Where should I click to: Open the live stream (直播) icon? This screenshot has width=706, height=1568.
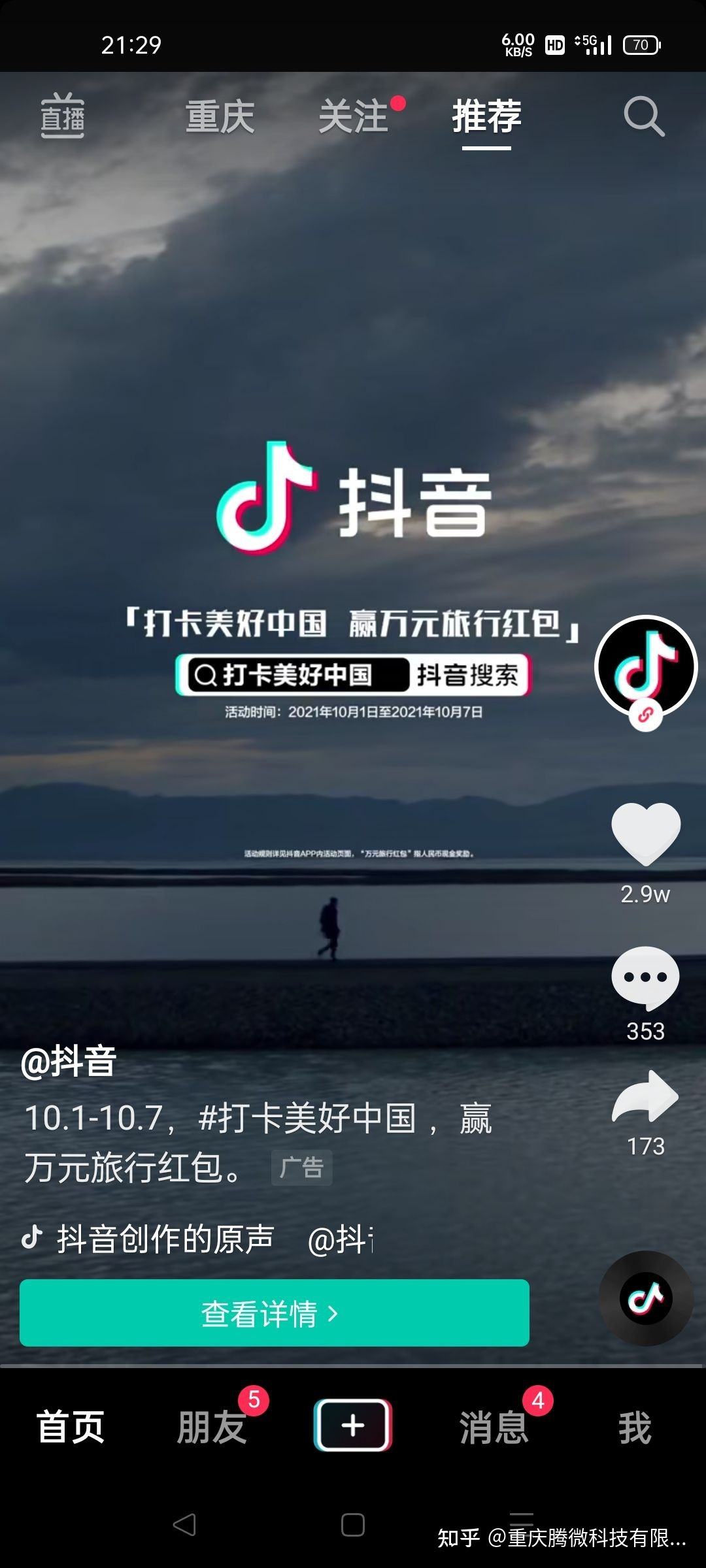63,116
